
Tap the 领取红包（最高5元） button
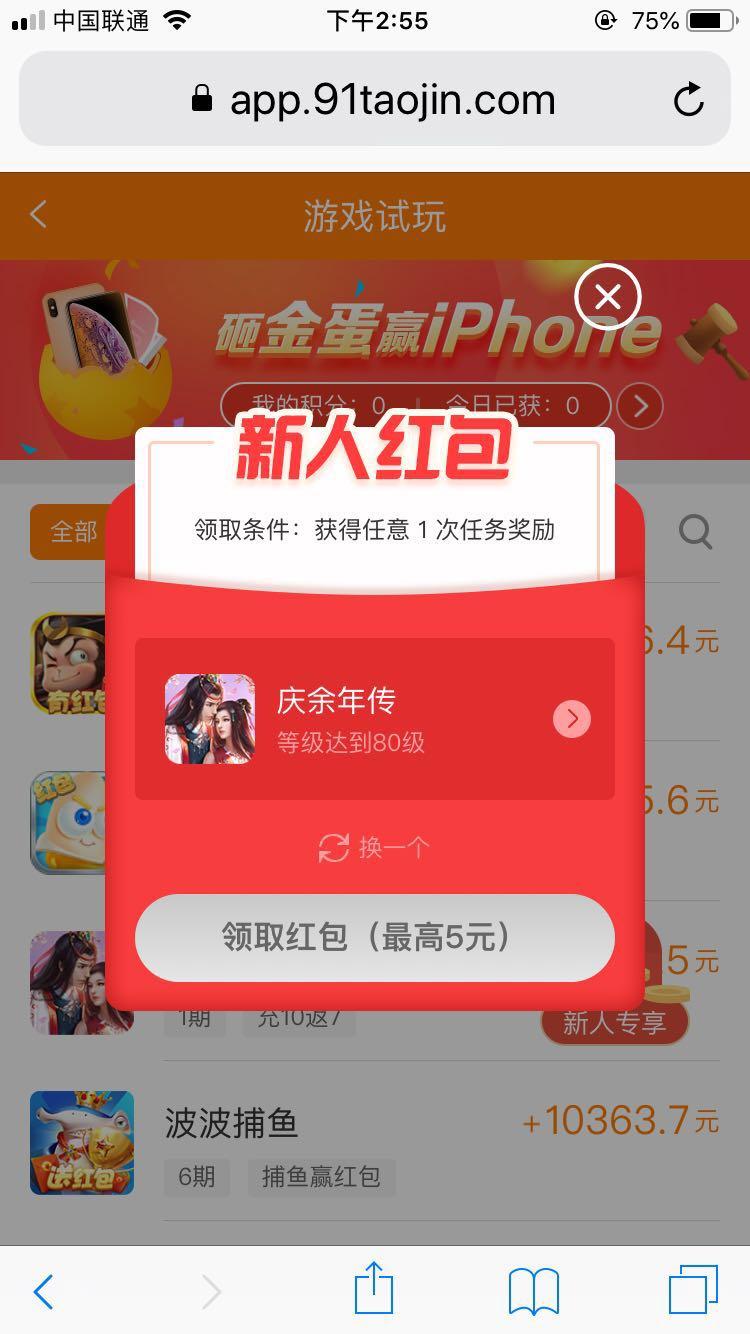point(375,938)
